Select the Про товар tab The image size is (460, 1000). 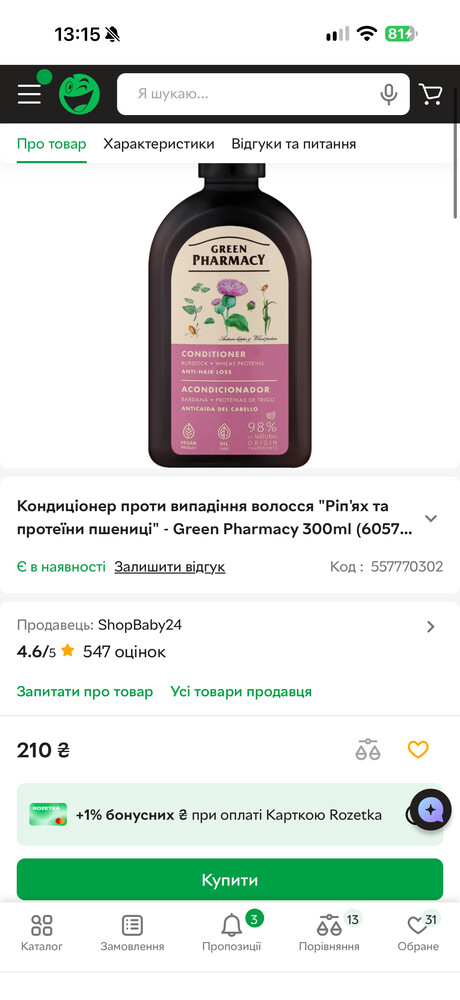pos(52,143)
